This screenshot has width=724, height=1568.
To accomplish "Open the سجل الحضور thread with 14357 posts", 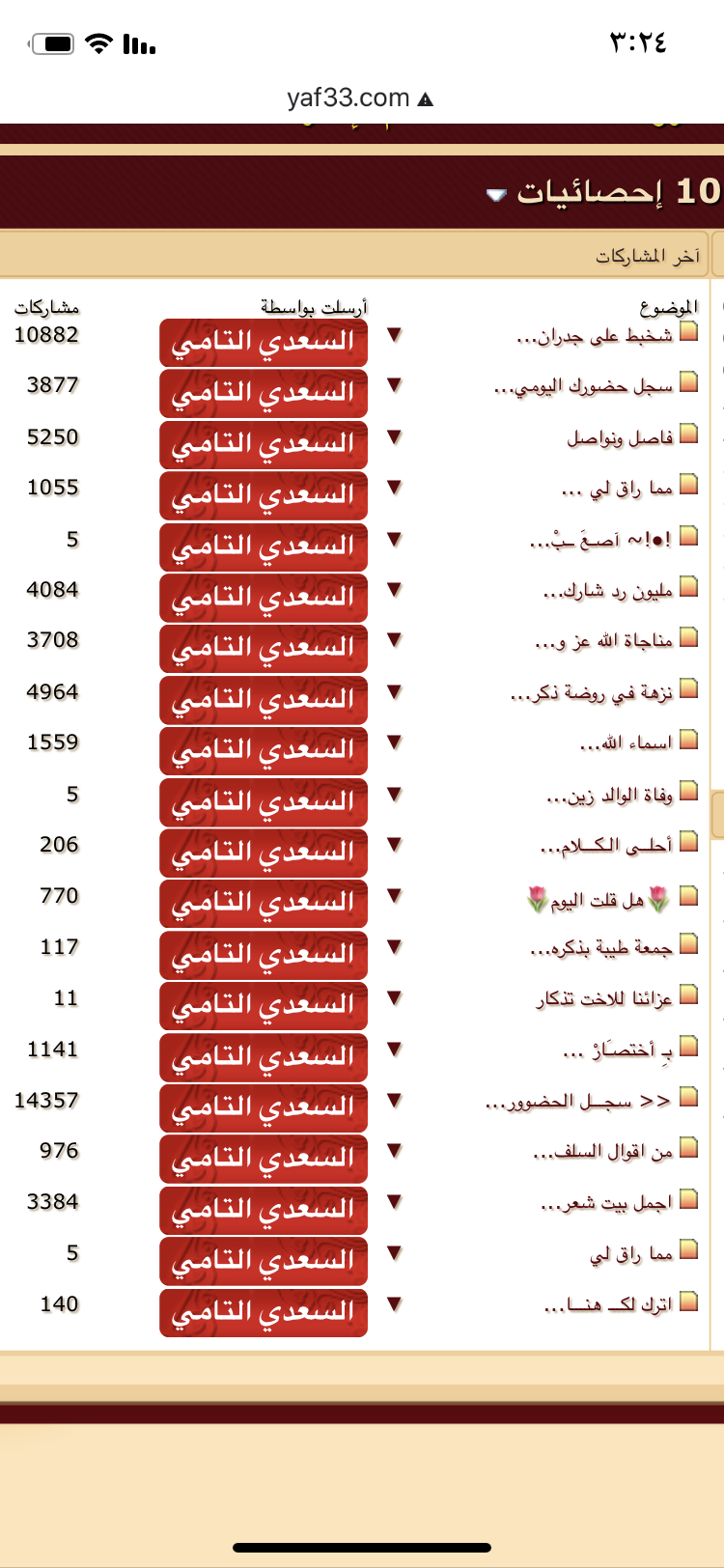I will [578, 1102].
